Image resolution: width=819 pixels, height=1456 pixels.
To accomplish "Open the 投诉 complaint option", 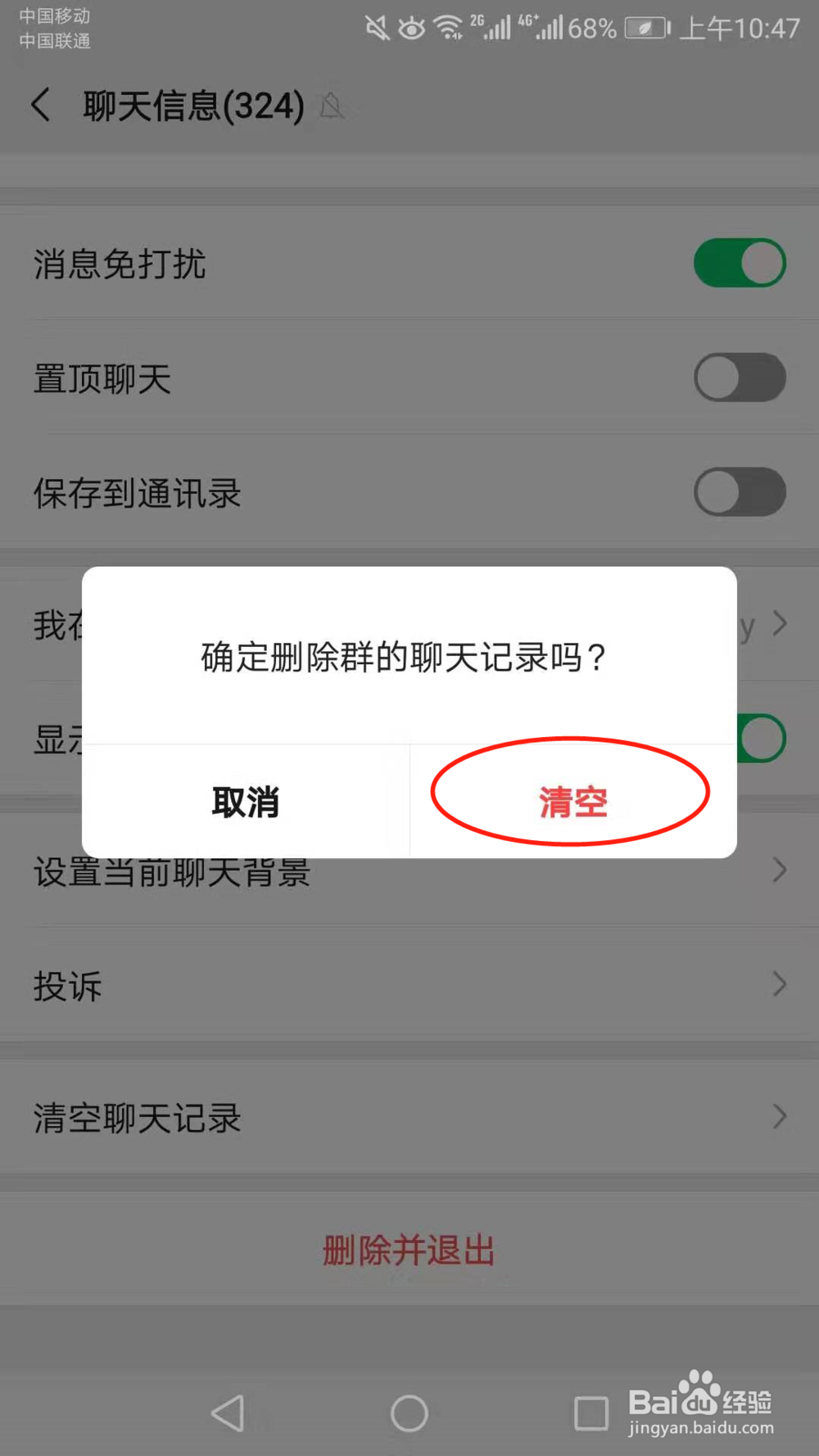I will [409, 985].
